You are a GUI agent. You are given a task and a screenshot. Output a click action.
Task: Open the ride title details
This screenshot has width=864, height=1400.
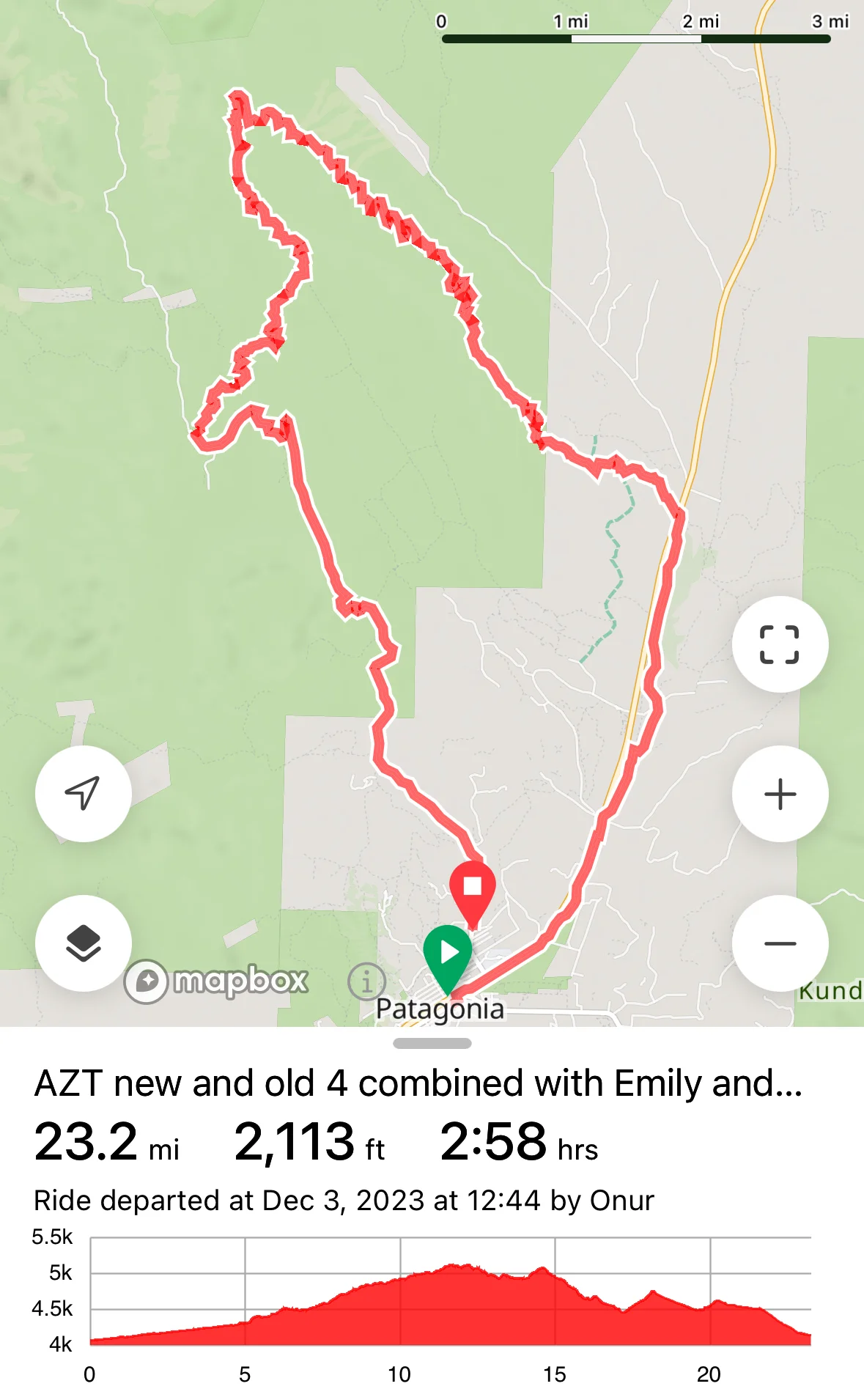click(x=418, y=1083)
